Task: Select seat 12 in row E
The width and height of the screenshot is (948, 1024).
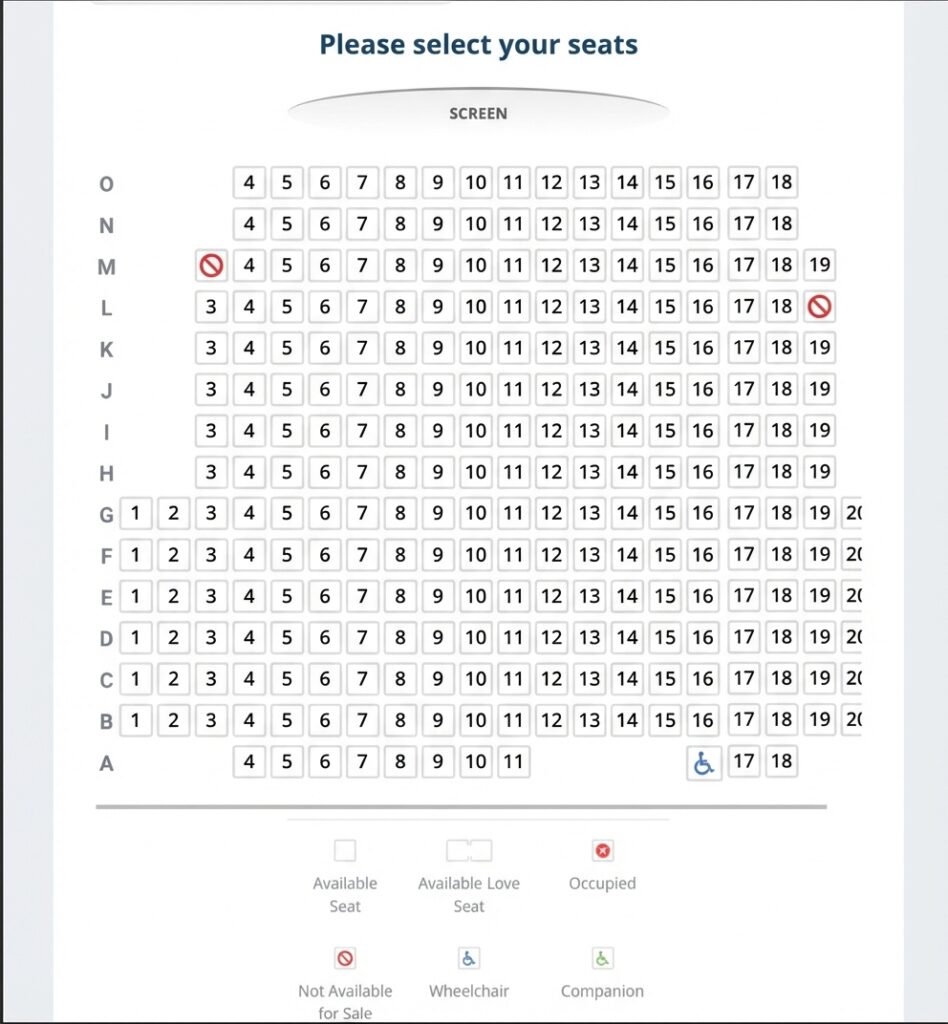Action: [551, 596]
